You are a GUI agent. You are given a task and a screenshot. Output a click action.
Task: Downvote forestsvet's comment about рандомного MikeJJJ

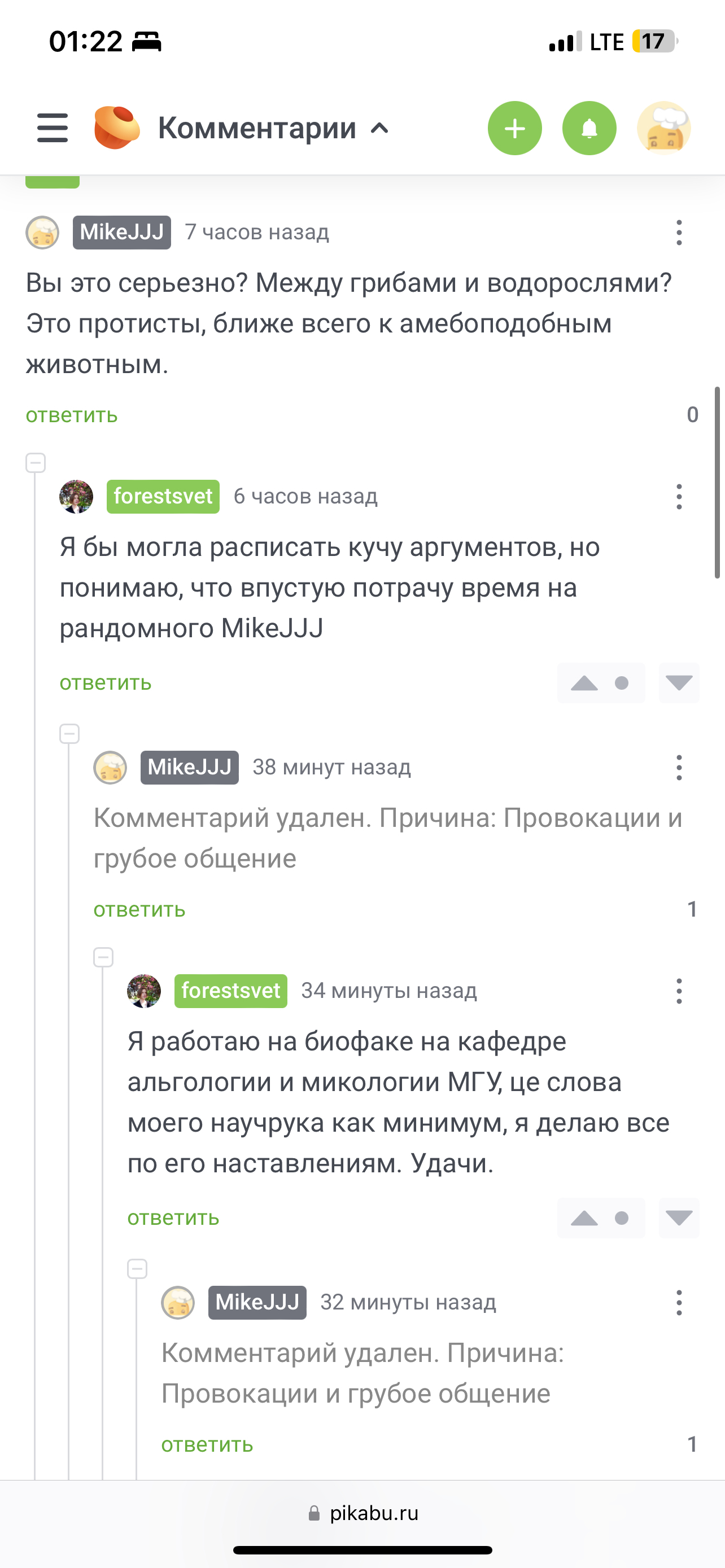click(678, 683)
